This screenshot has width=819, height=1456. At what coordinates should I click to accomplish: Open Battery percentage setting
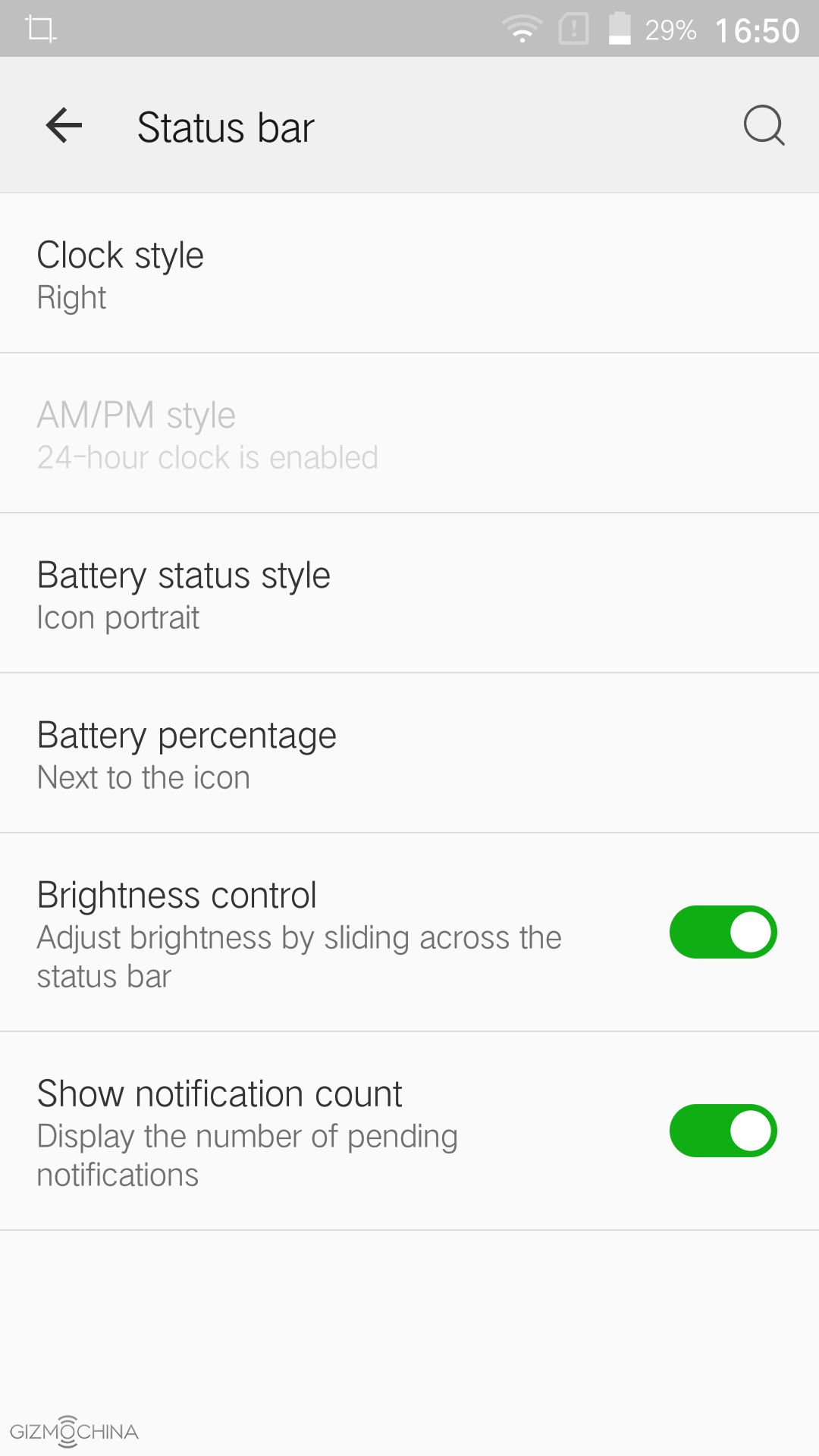409,754
